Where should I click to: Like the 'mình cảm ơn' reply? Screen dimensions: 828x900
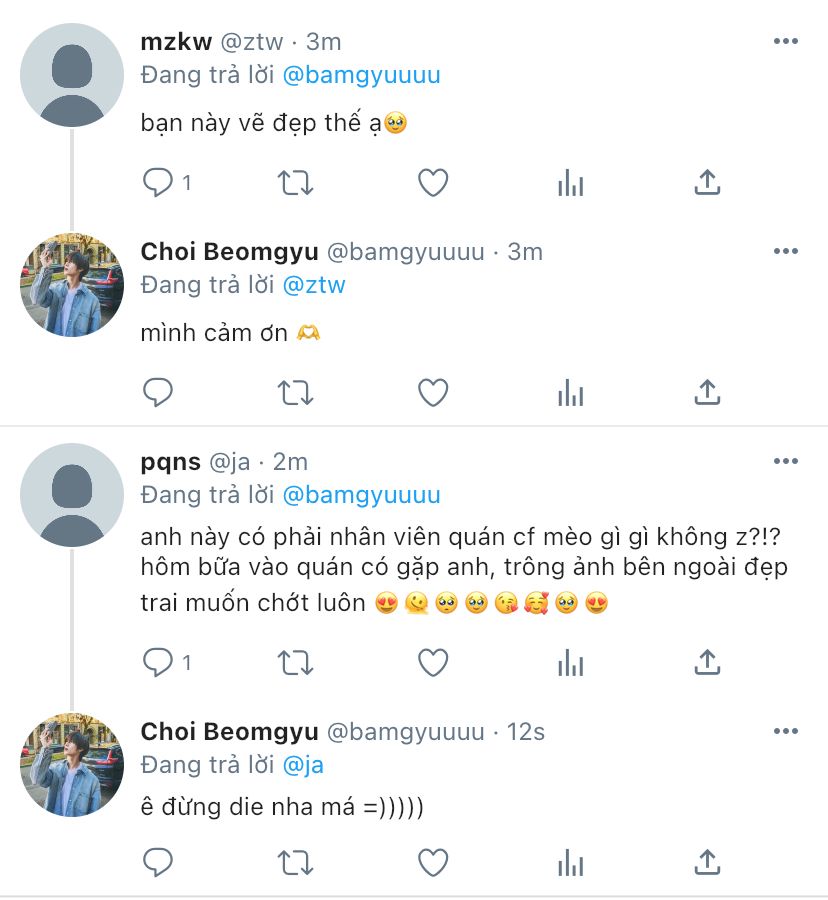(x=432, y=393)
